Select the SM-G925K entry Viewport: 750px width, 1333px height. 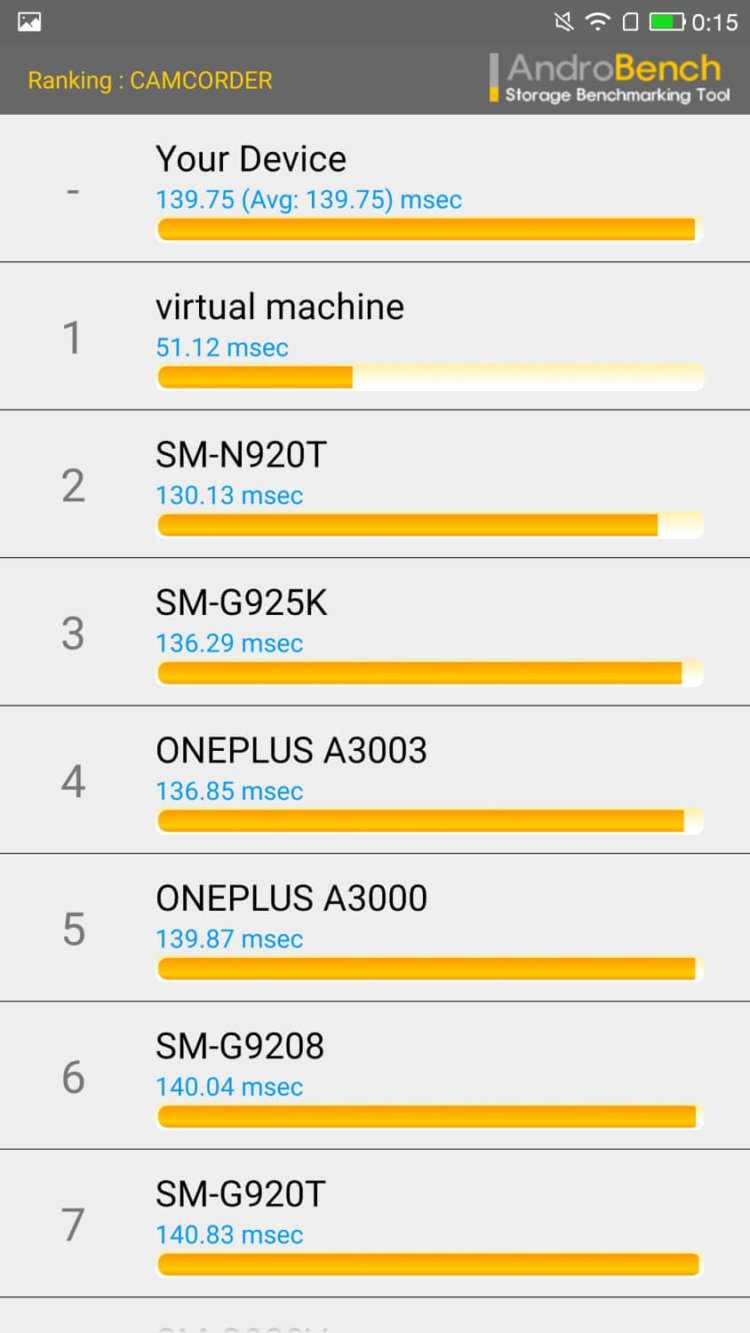tap(375, 633)
